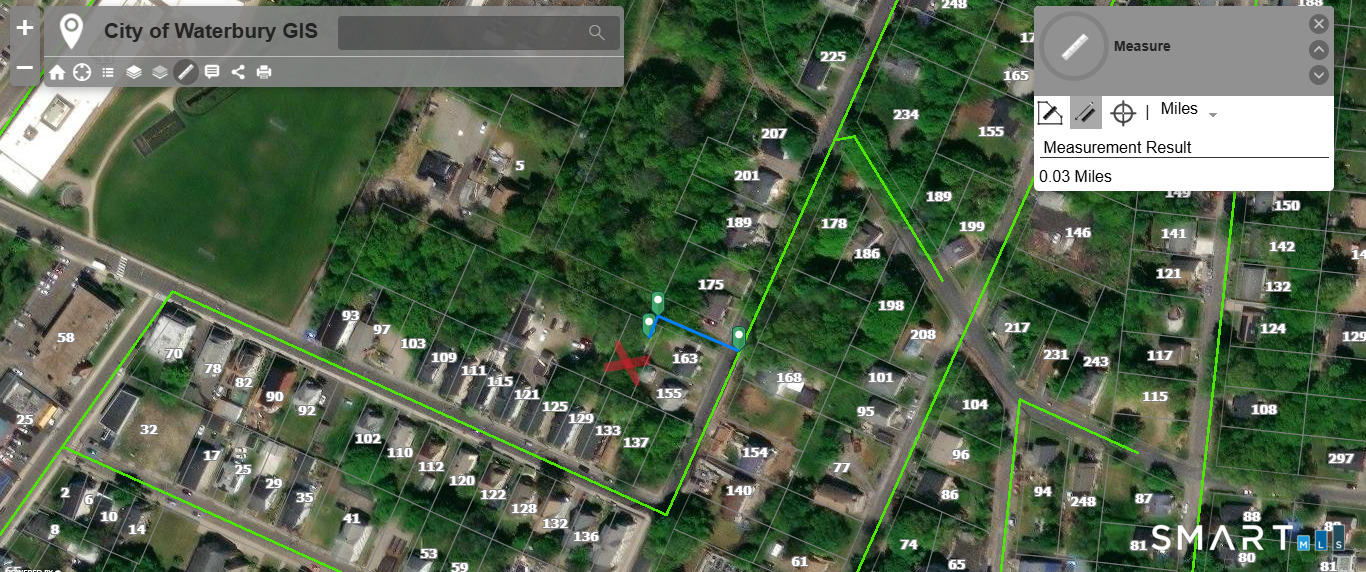Open the legend list icon

click(108, 72)
